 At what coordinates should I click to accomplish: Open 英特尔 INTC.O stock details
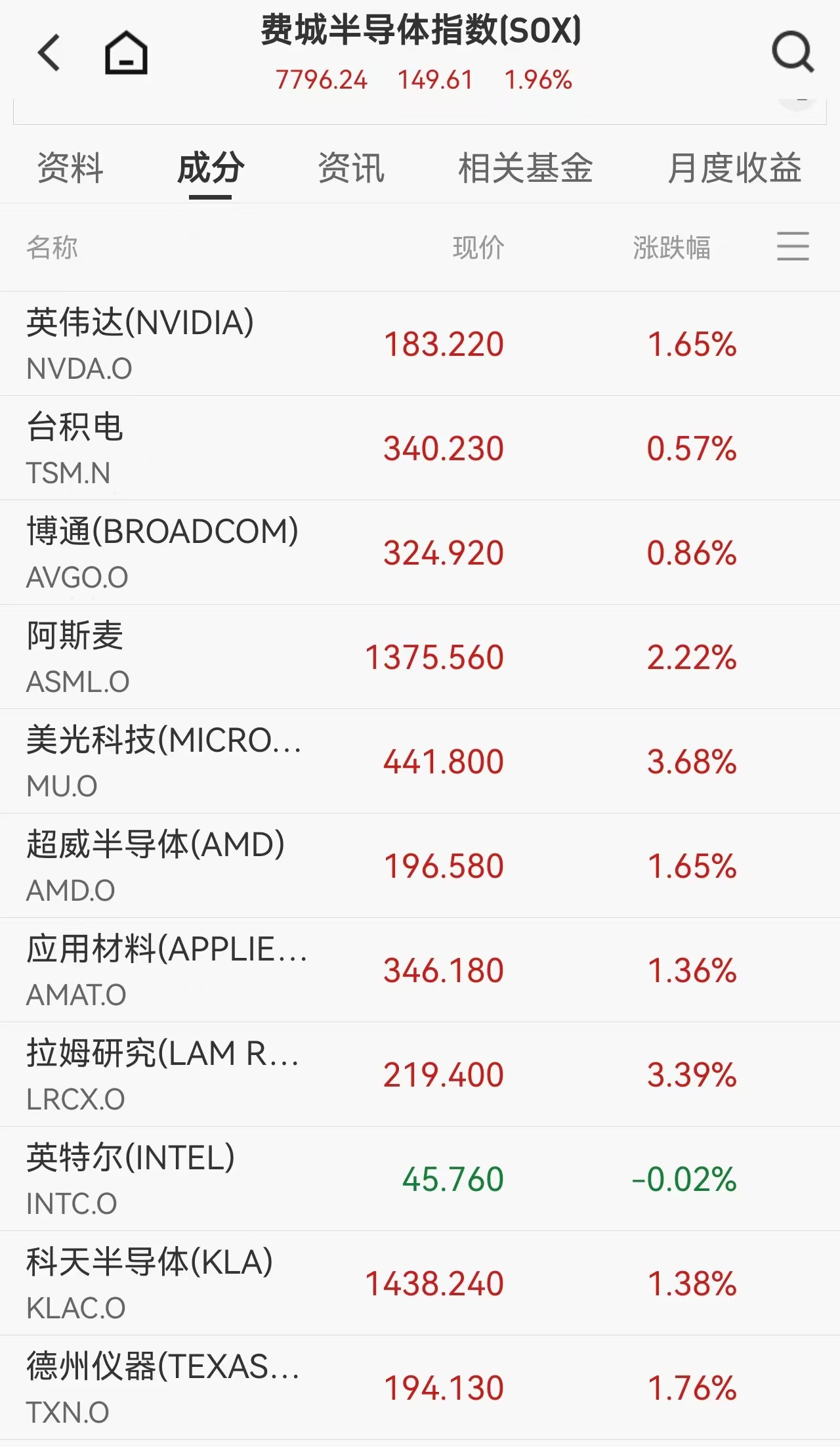pyautogui.click(x=131, y=1178)
